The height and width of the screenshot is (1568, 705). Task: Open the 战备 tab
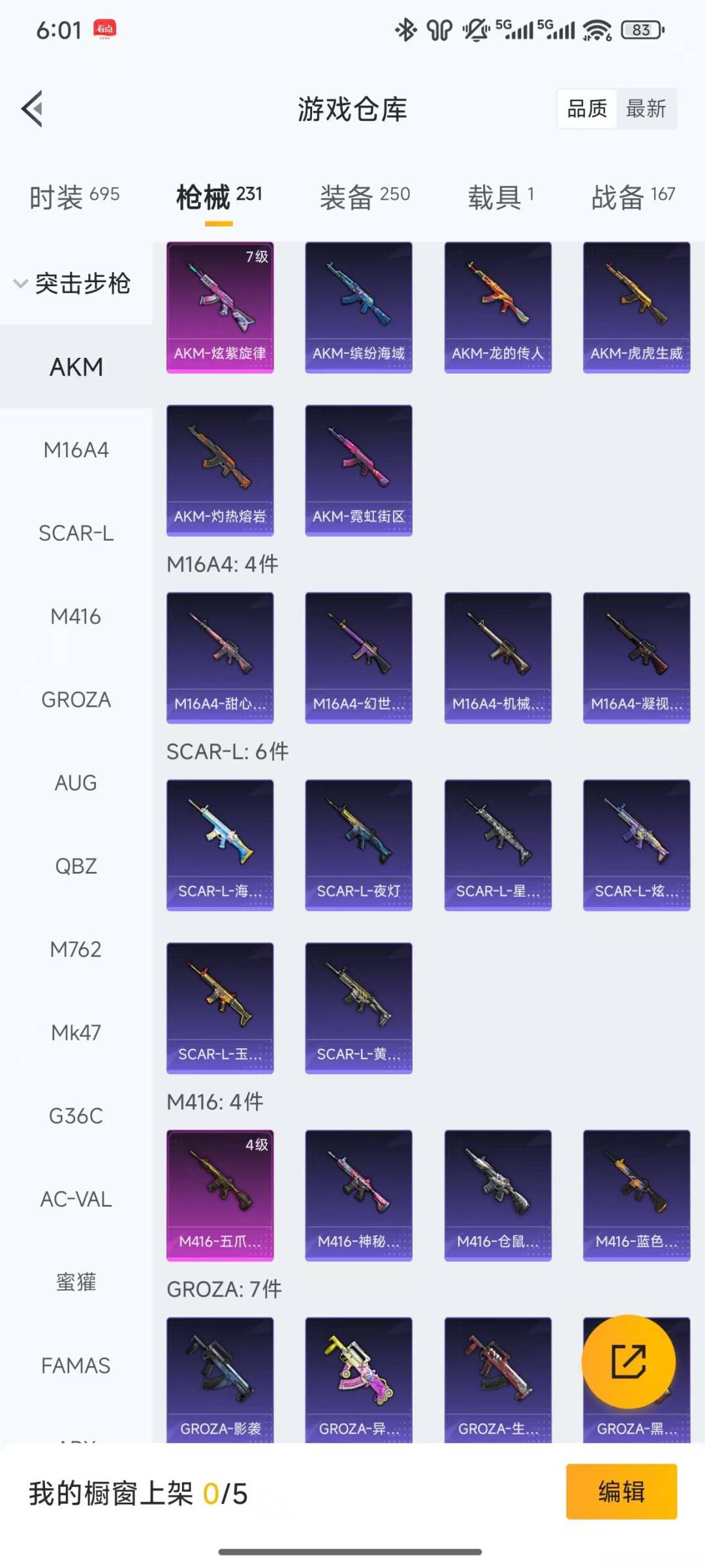pyautogui.click(x=633, y=197)
